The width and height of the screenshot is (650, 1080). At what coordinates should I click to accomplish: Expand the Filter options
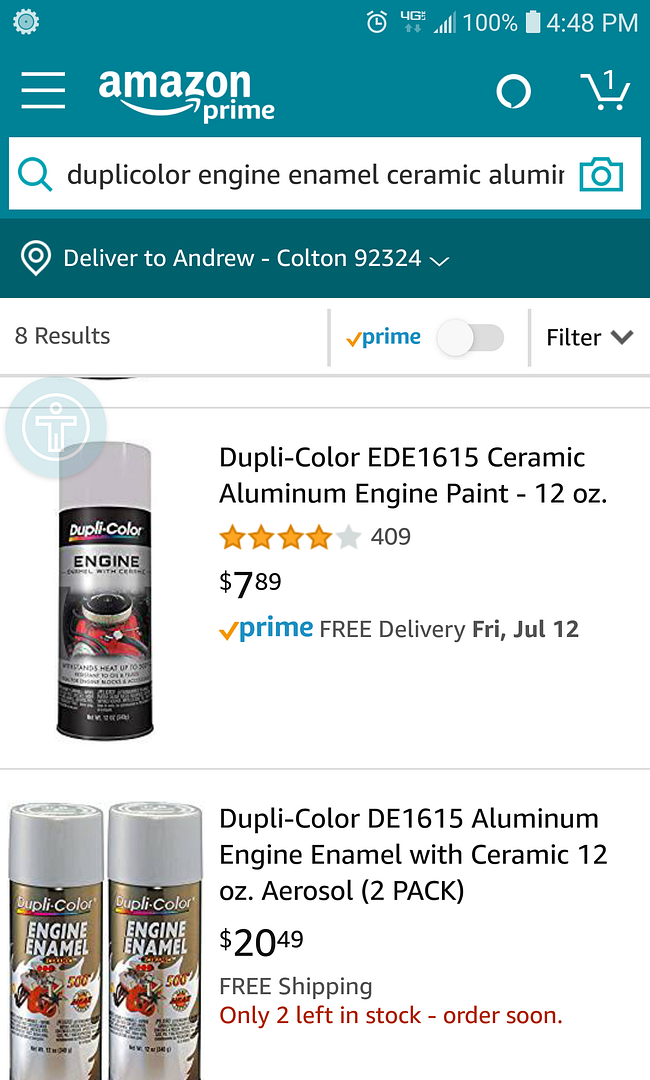click(x=589, y=338)
